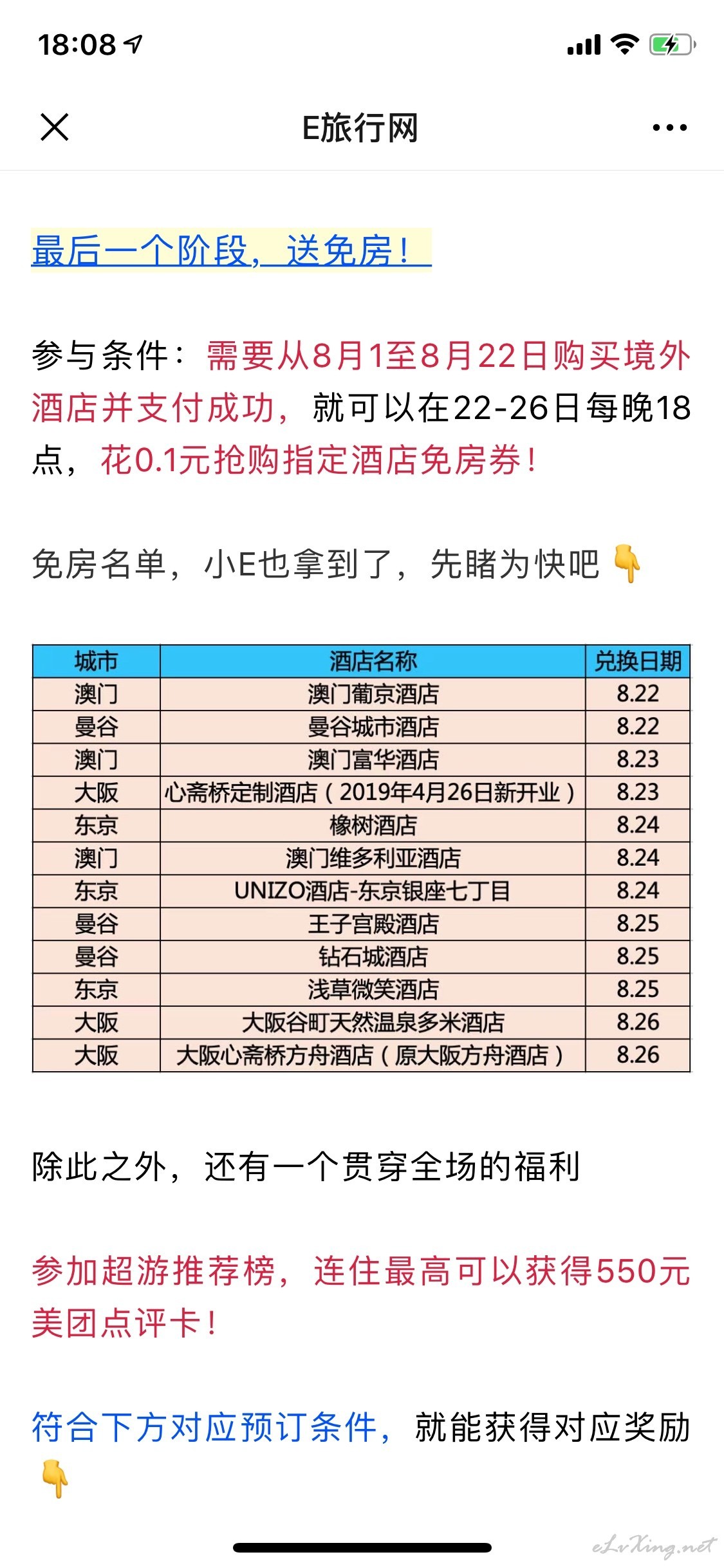
Task: Close the E旅行网 article page
Action: (55, 127)
